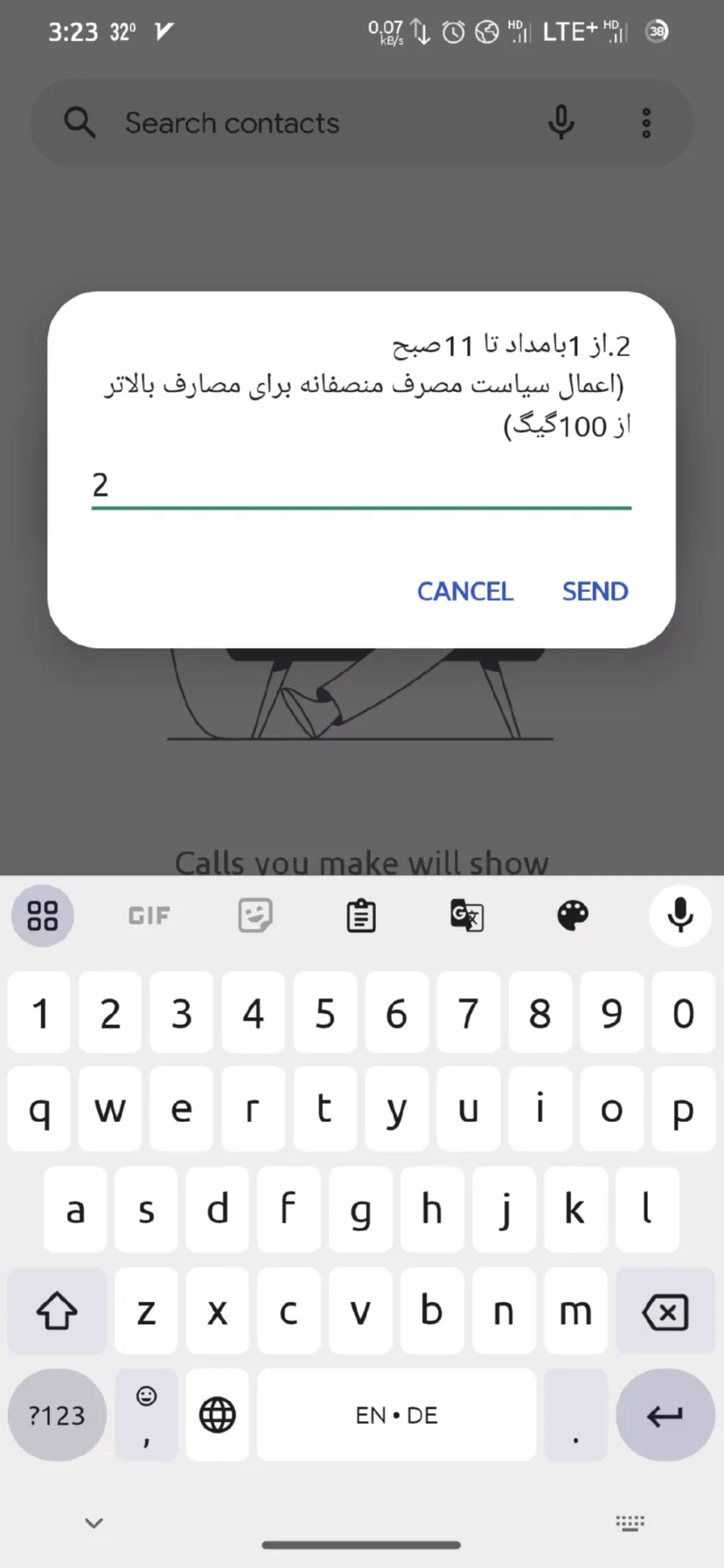Viewport: 724px width, 1568px height.
Task: Open the keyboard theme palette
Action: tap(573, 916)
